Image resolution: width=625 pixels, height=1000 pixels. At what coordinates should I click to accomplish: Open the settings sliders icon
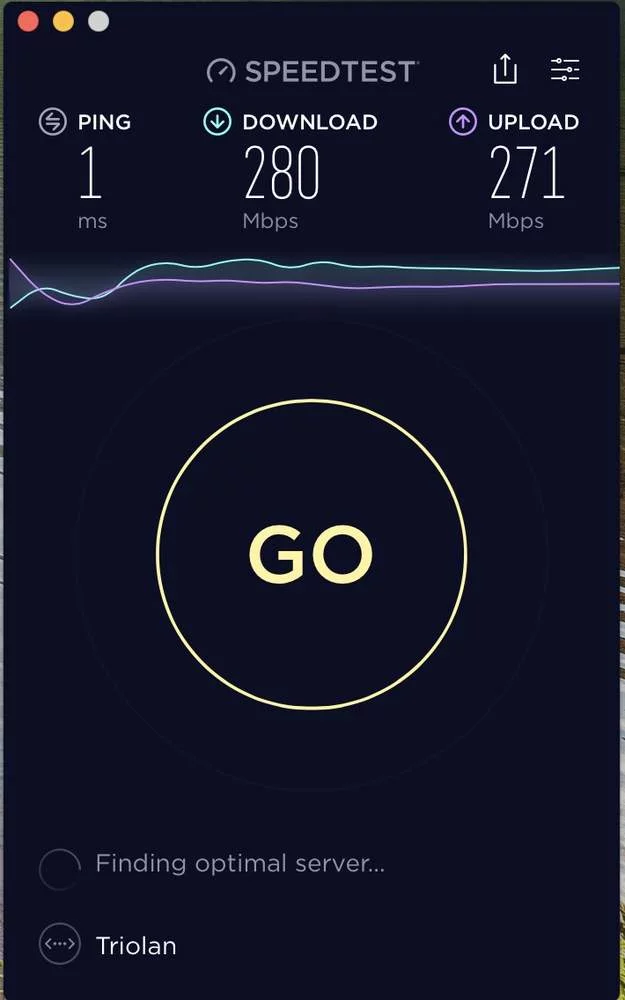point(565,70)
